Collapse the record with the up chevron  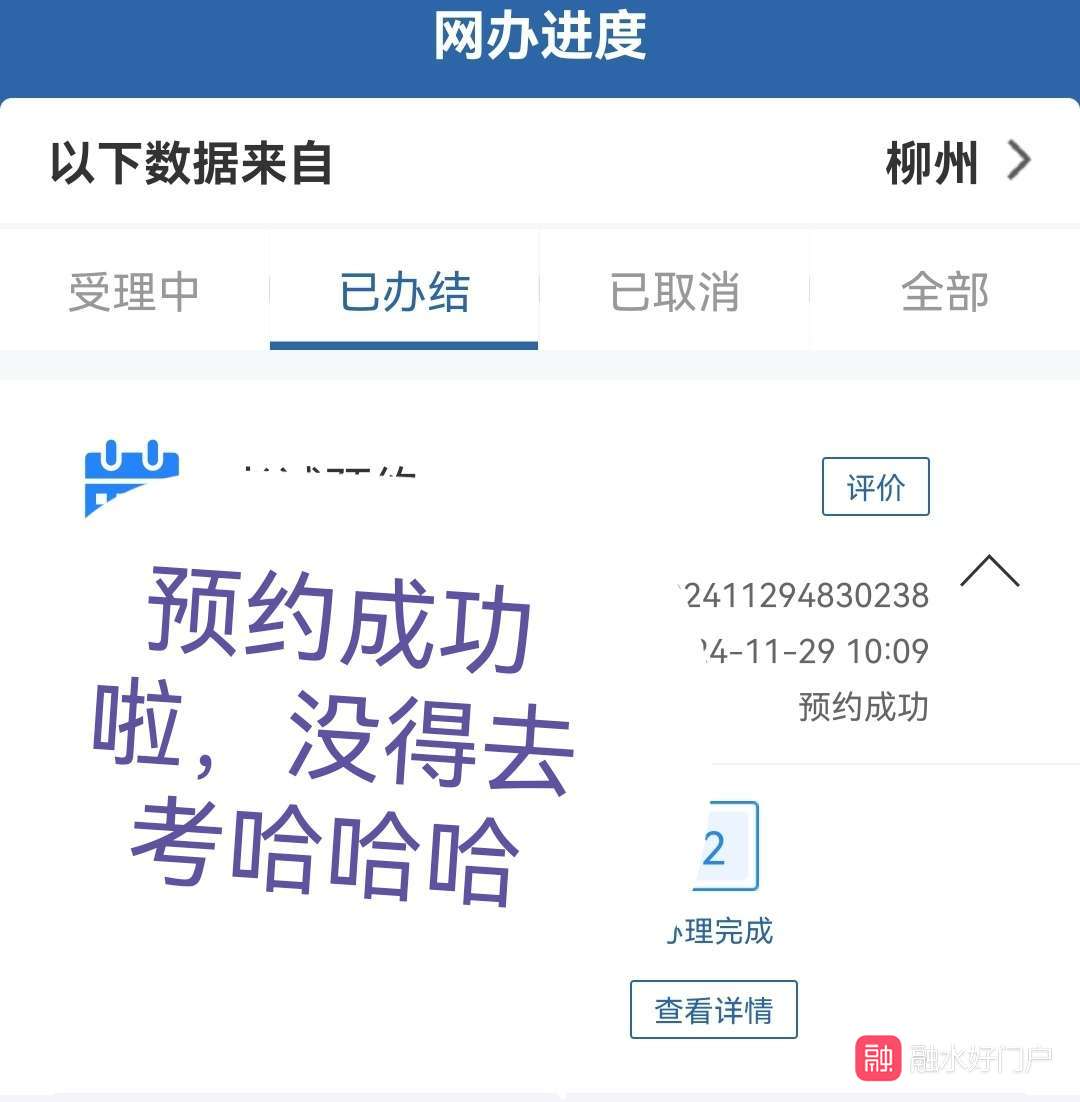click(989, 572)
